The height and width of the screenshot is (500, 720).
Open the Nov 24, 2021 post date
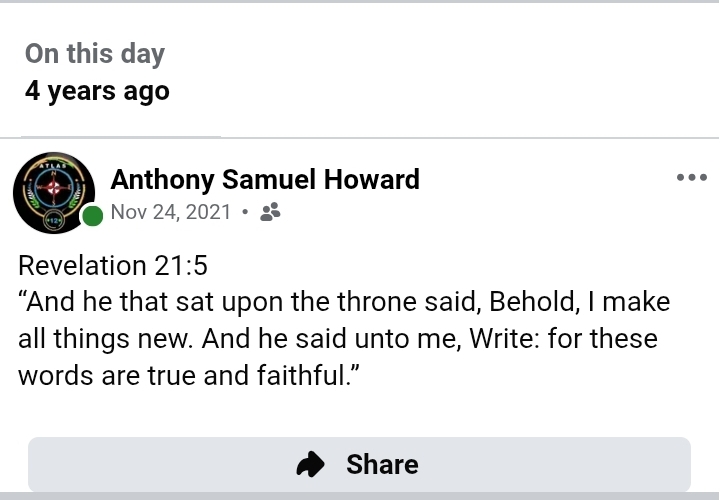click(170, 212)
